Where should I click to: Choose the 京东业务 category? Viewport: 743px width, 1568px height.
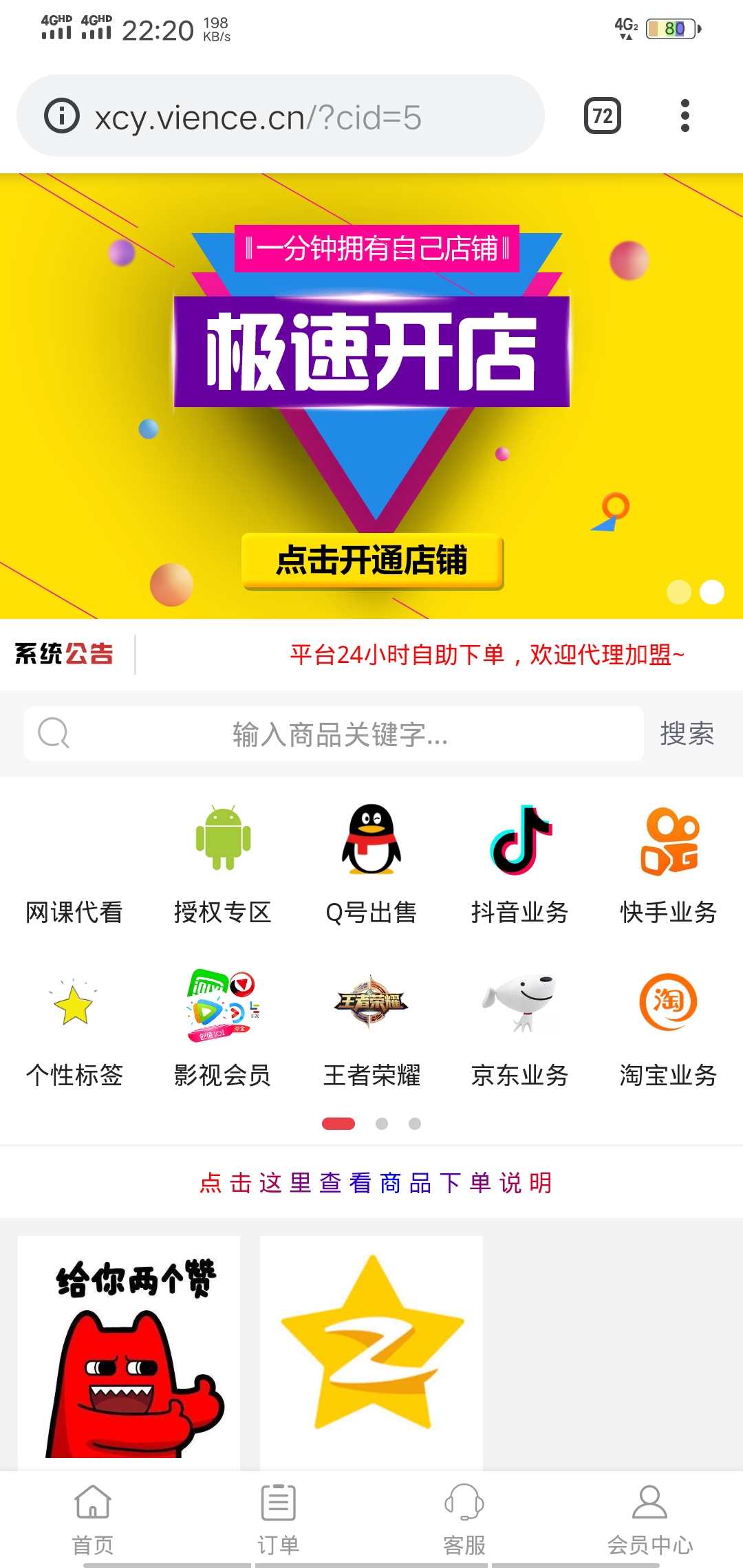click(520, 1029)
